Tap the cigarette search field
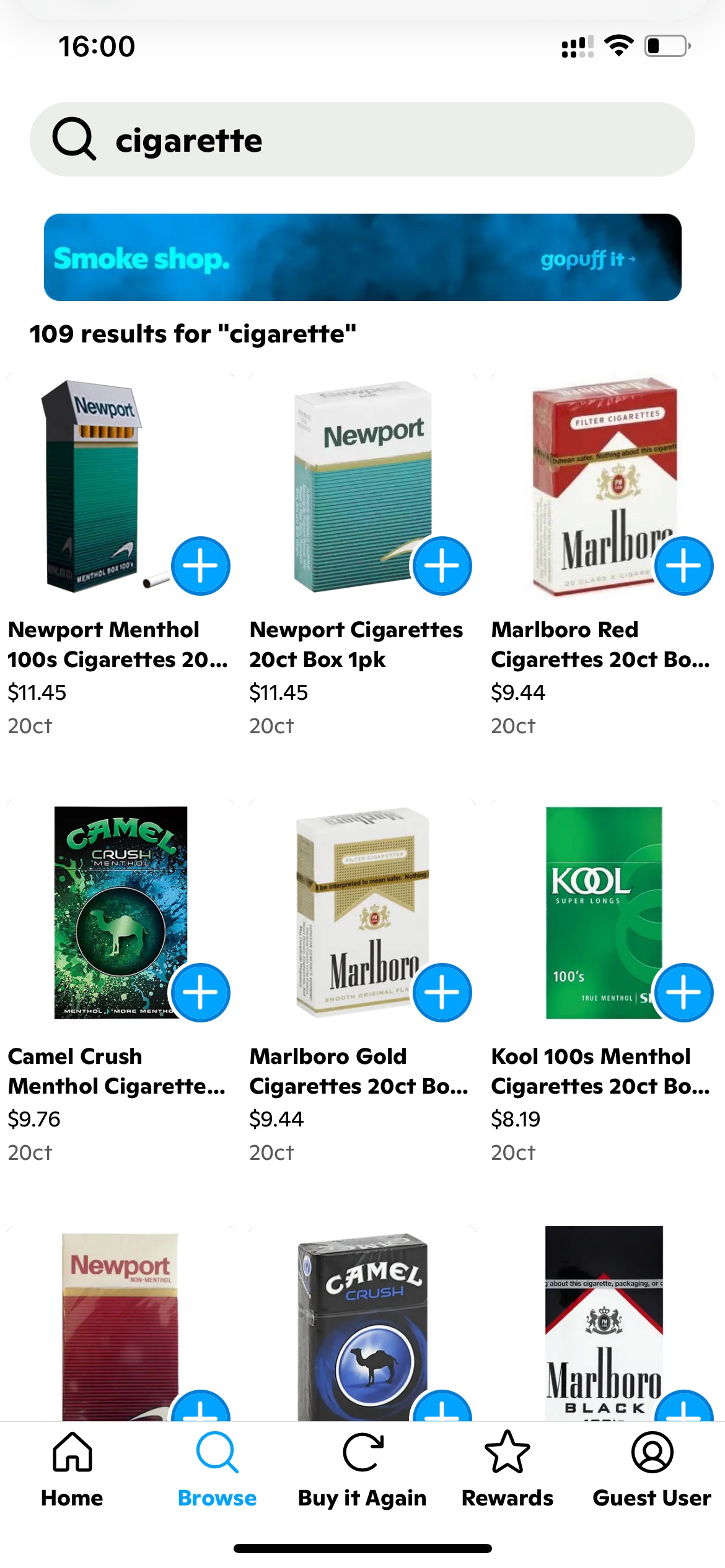 pyautogui.click(x=362, y=139)
